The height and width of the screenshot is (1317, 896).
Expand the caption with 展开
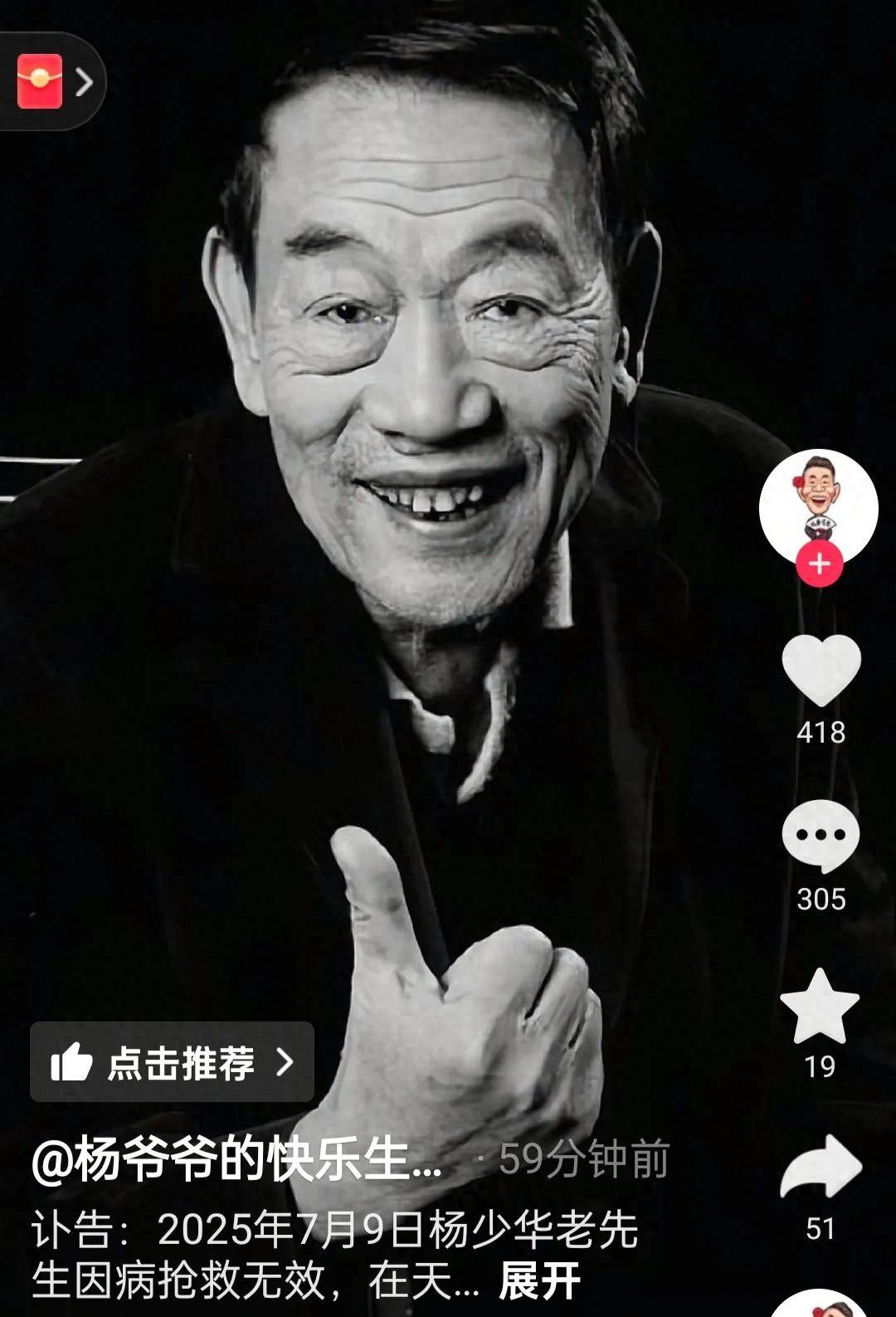539,1280
